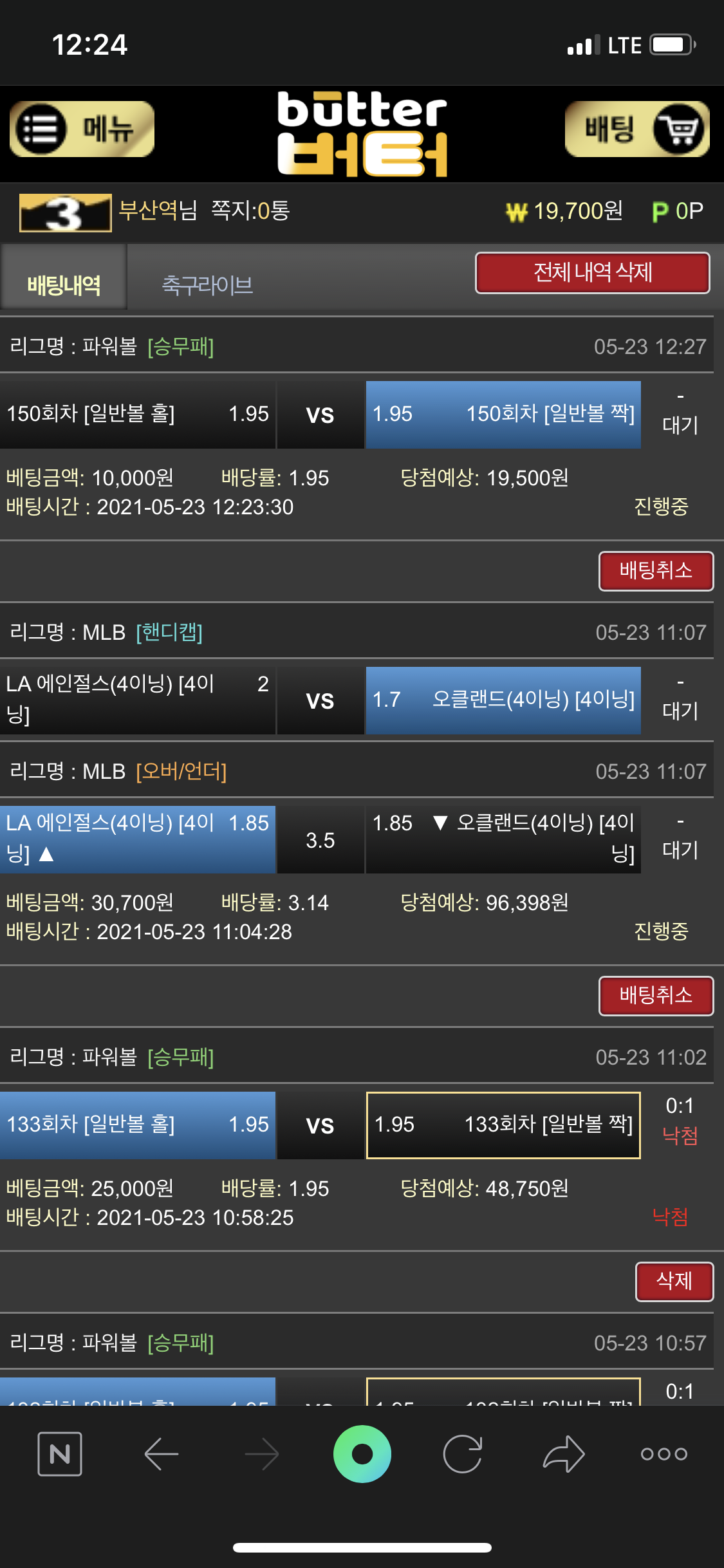Cancel the MLB LA 에인절스 bet
The width and height of the screenshot is (724, 1568).
(x=655, y=996)
